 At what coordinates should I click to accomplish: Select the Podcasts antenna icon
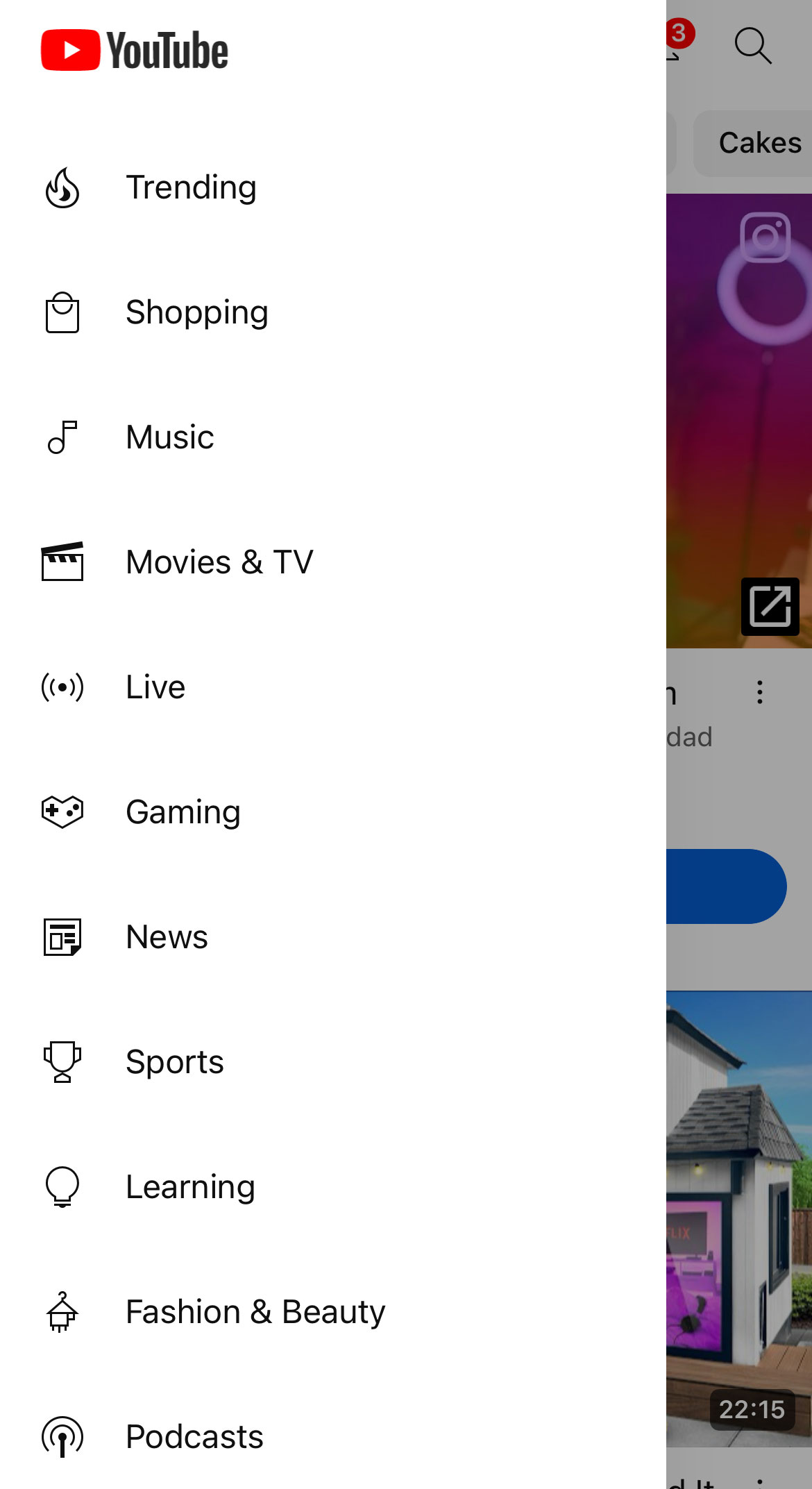(x=61, y=1436)
